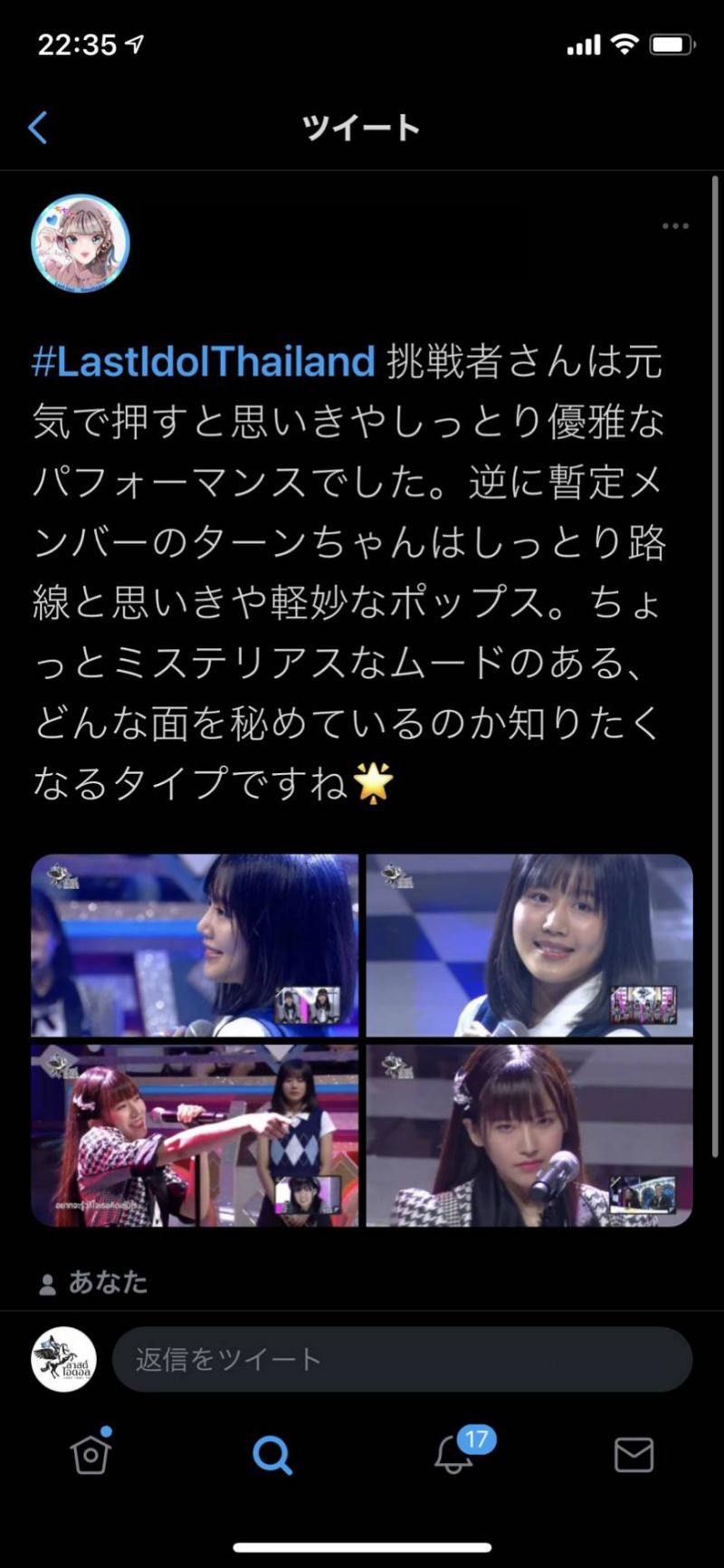View the photo of the girl at the microphone
Image resolution: width=724 pixels, height=1568 pixels.
pyautogui.click(x=529, y=1135)
